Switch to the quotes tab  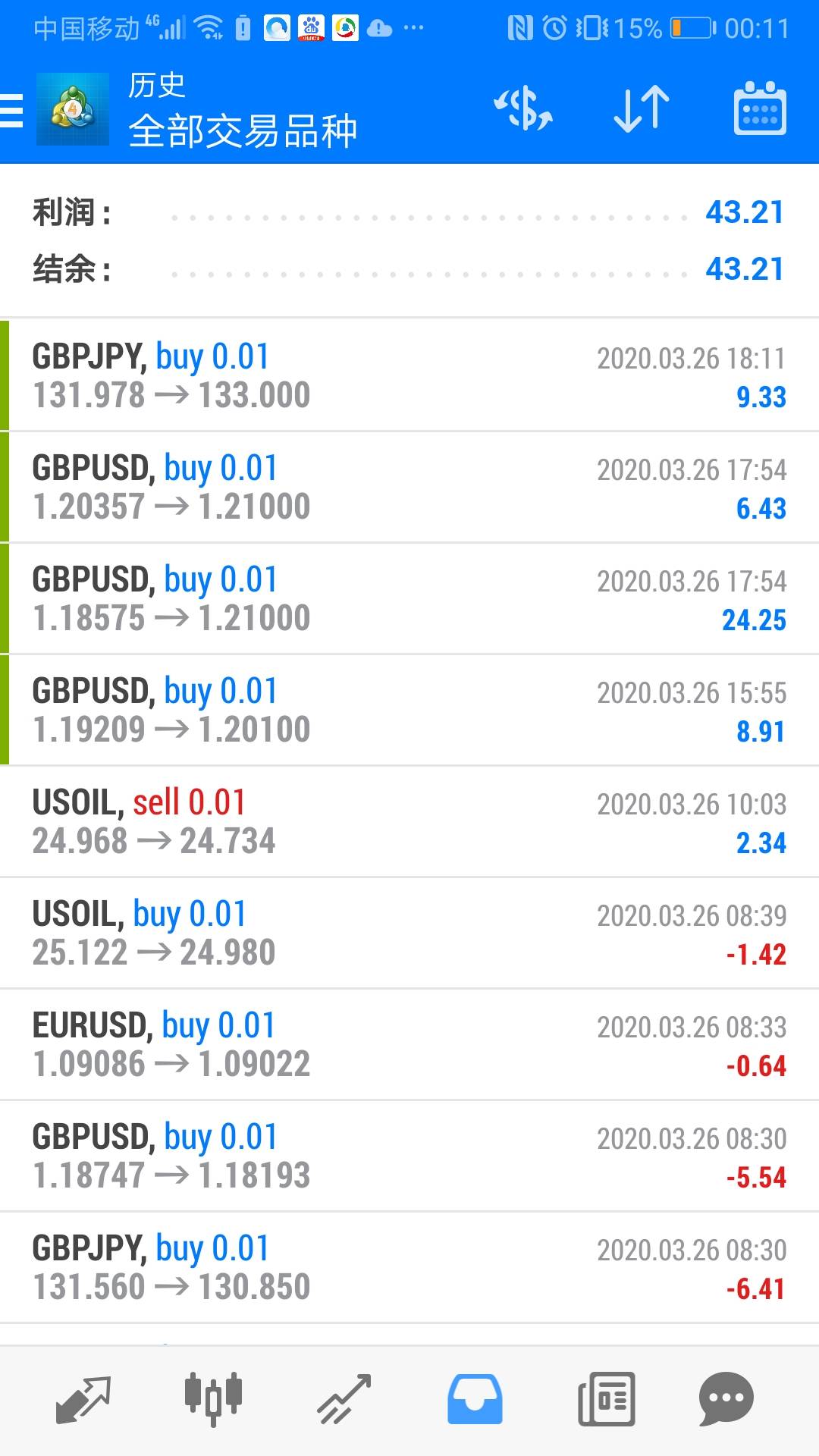coord(83,1399)
